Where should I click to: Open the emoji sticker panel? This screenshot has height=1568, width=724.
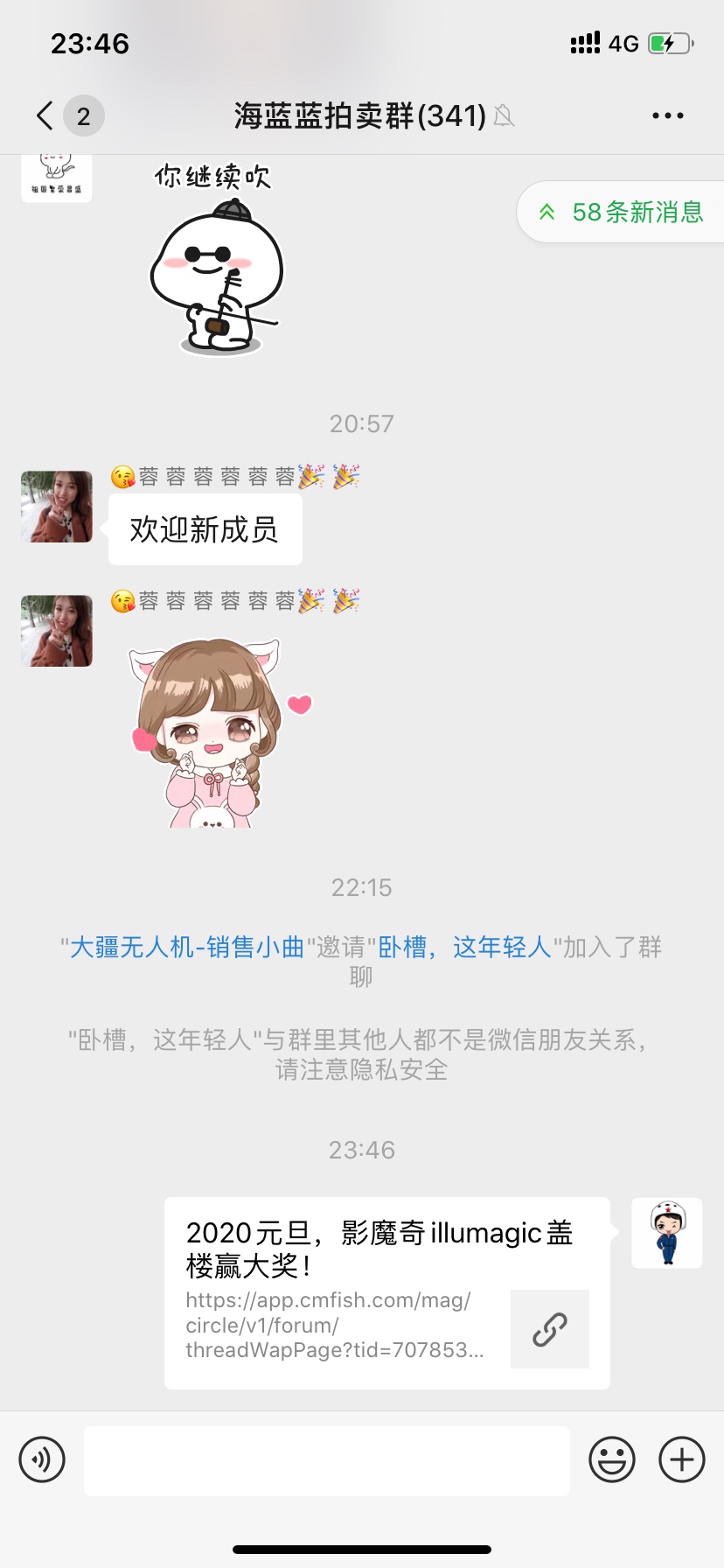click(x=611, y=1459)
